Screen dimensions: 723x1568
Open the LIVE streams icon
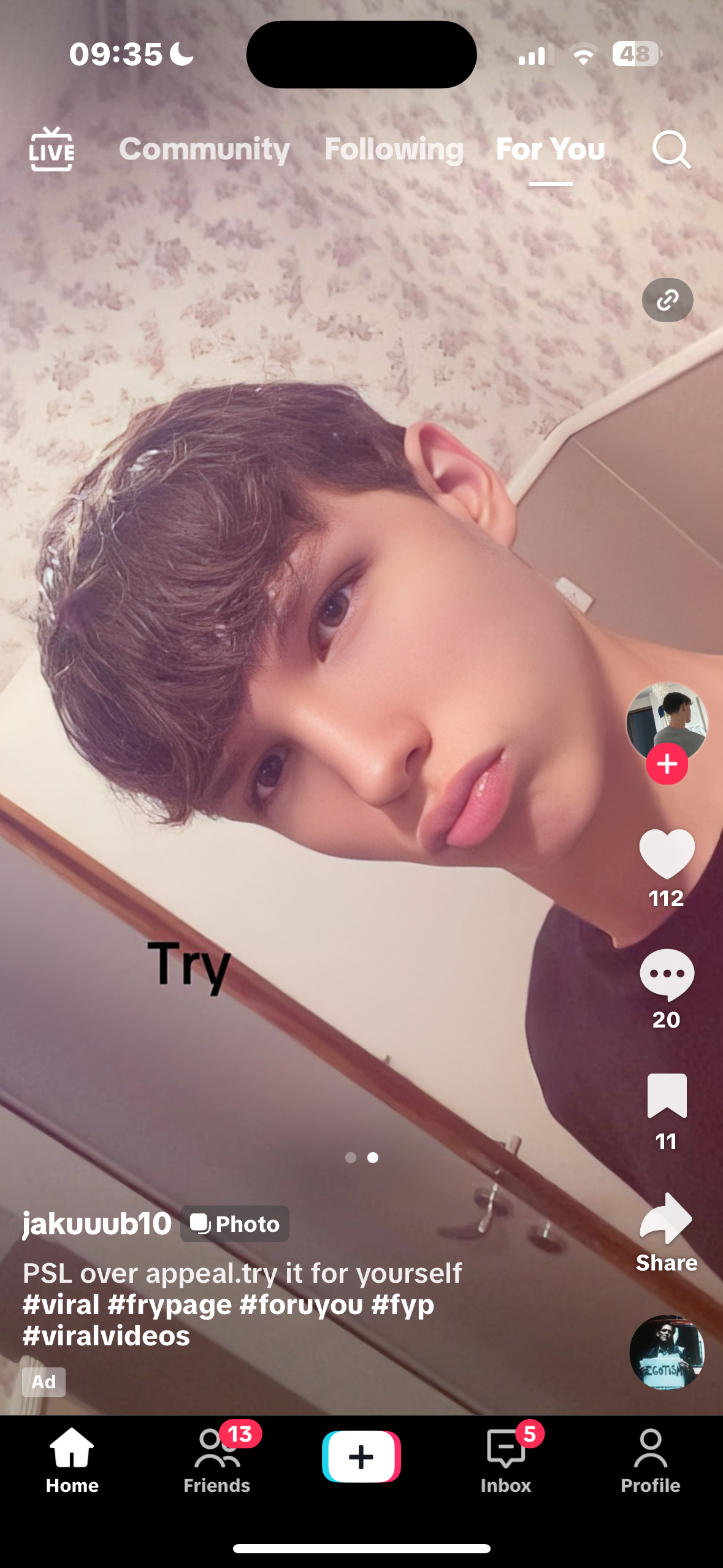(x=52, y=149)
